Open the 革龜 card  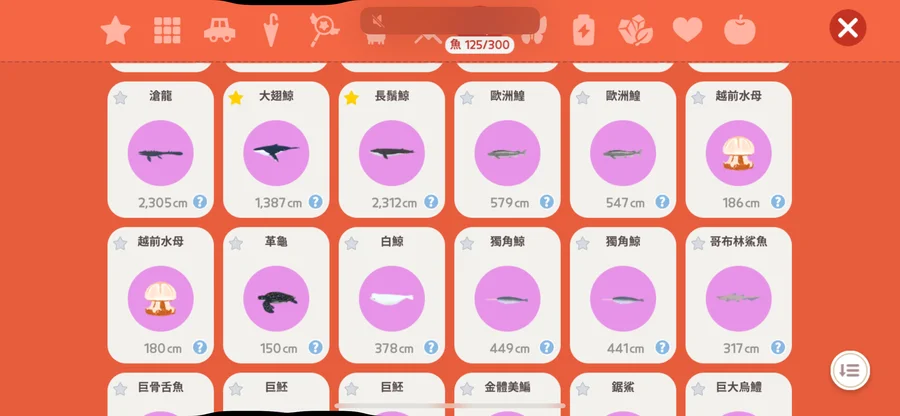pyautogui.click(x=276, y=298)
